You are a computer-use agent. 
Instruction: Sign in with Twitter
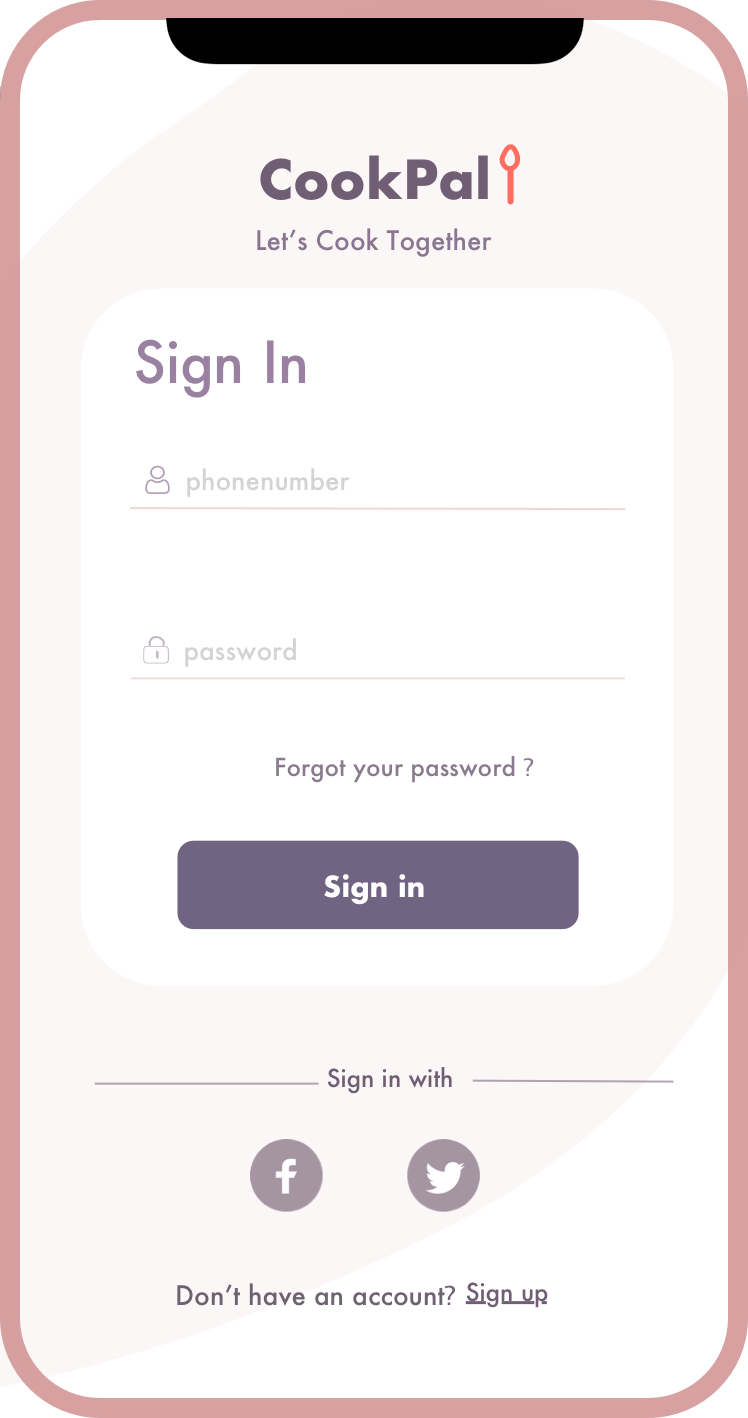[x=443, y=1175]
